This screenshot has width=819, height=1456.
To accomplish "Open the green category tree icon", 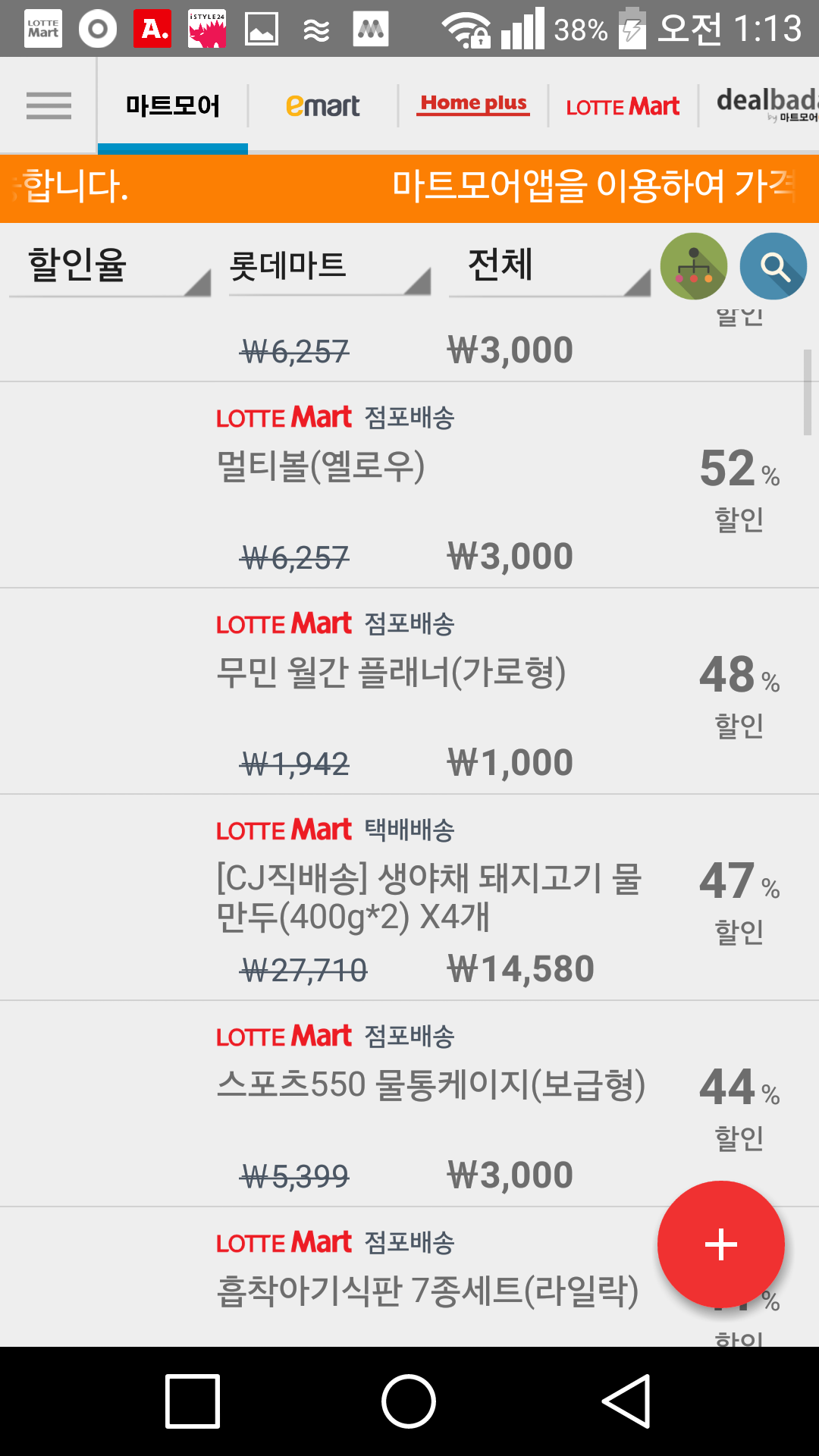I will tap(693, 266).
